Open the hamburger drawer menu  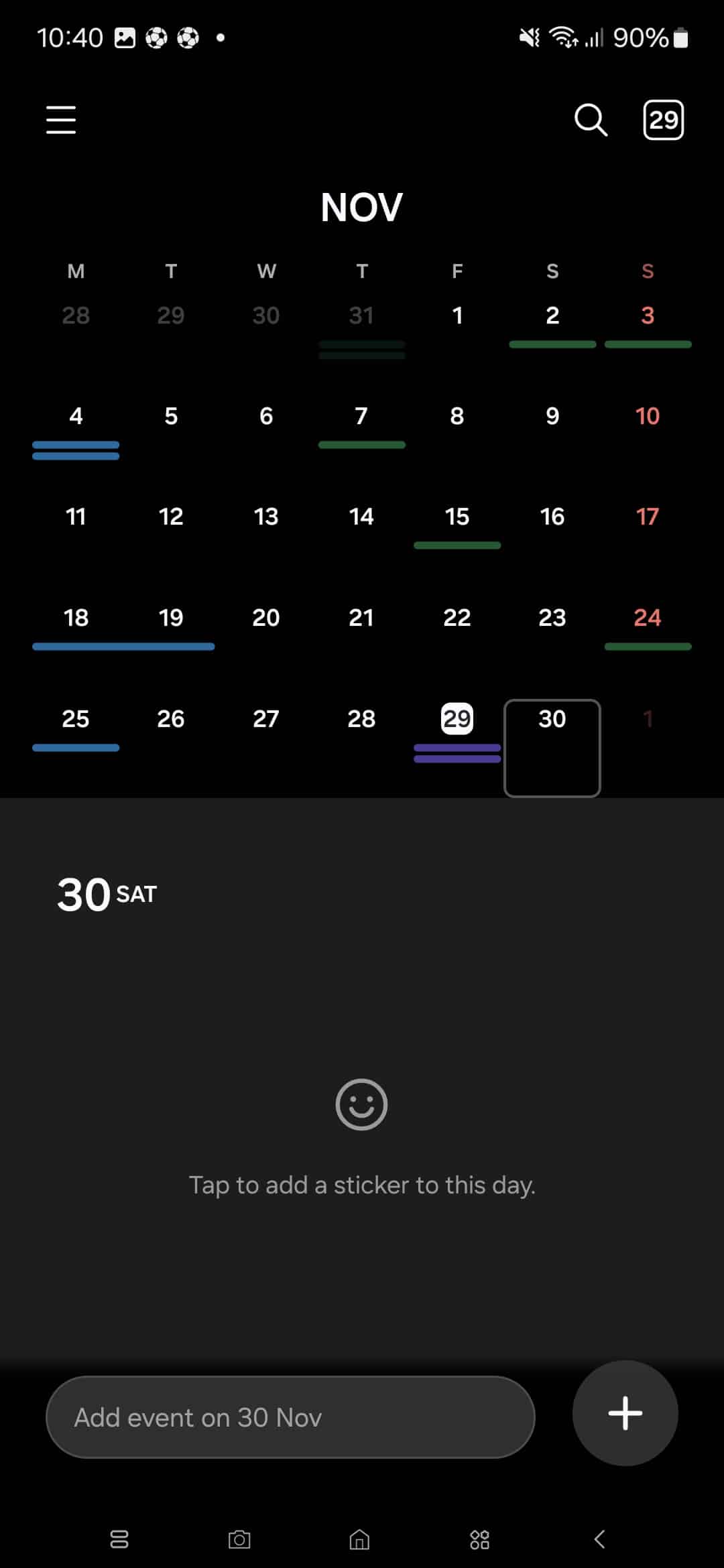coord(61,120)
